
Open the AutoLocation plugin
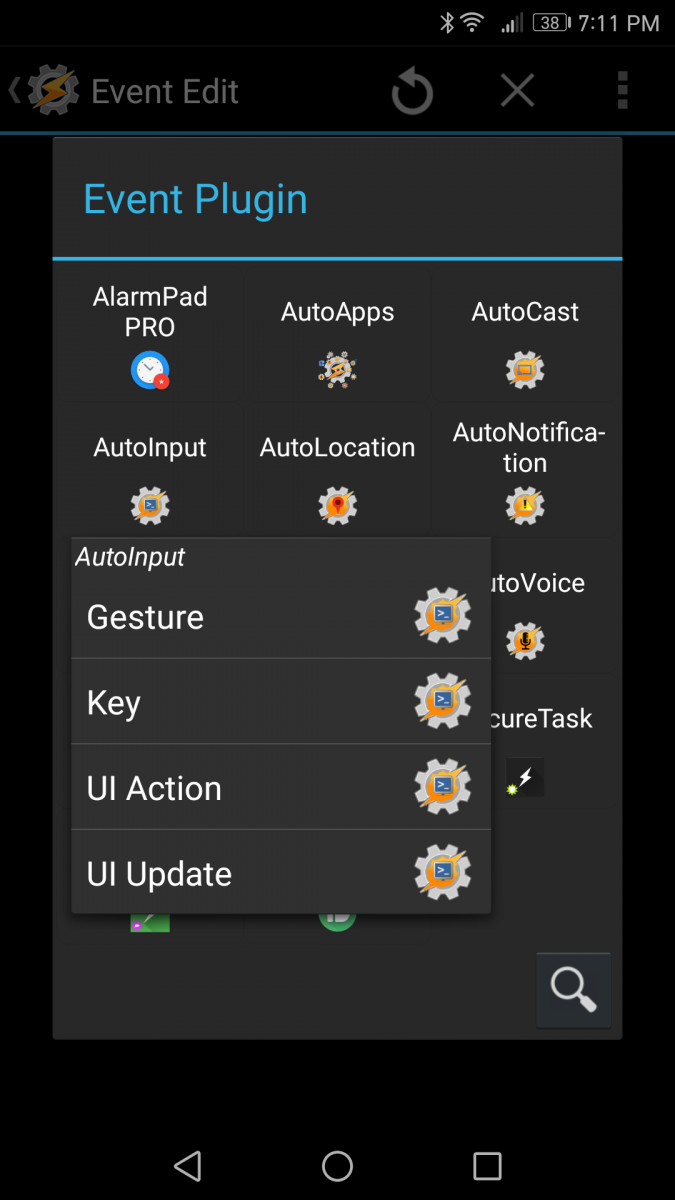[337, 471]
